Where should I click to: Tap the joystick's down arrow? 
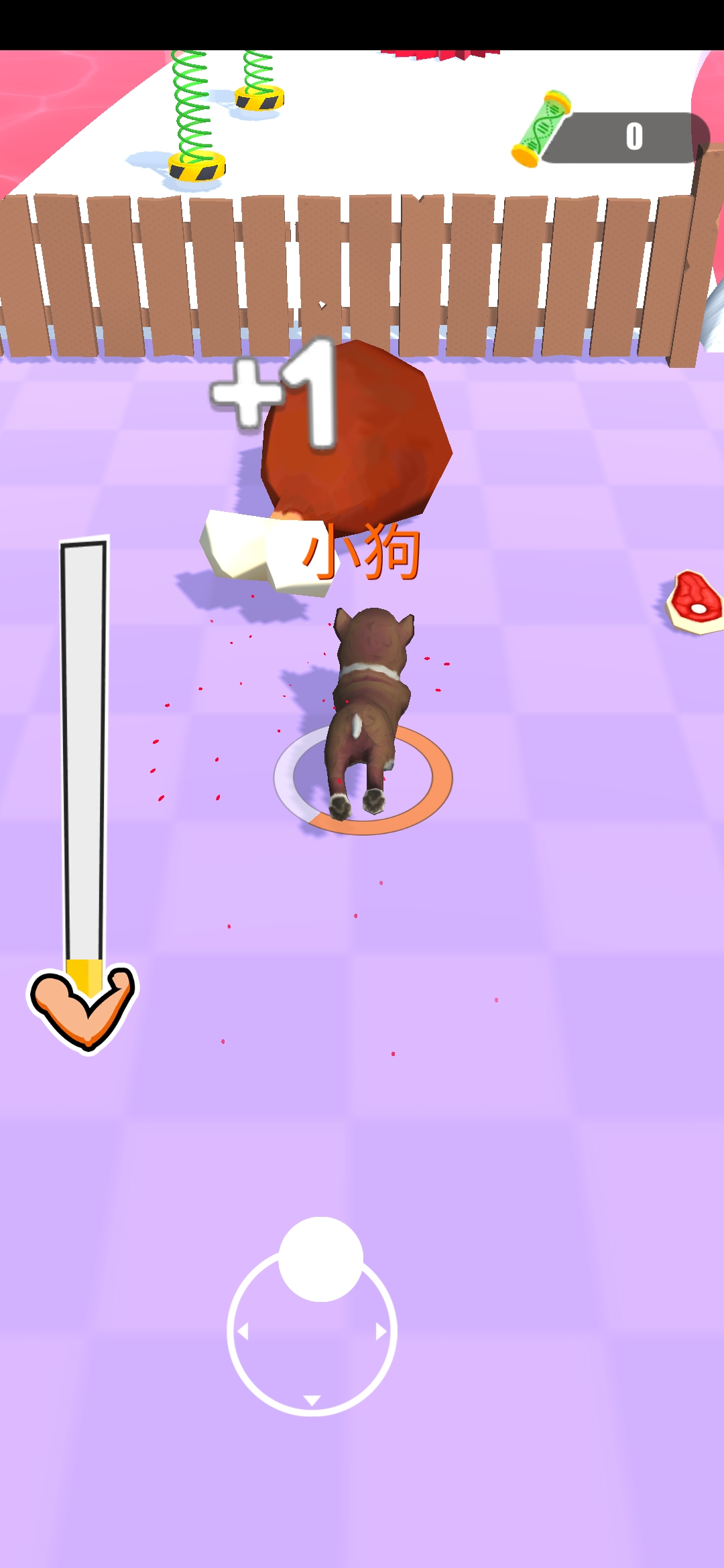coord(312,1400)
